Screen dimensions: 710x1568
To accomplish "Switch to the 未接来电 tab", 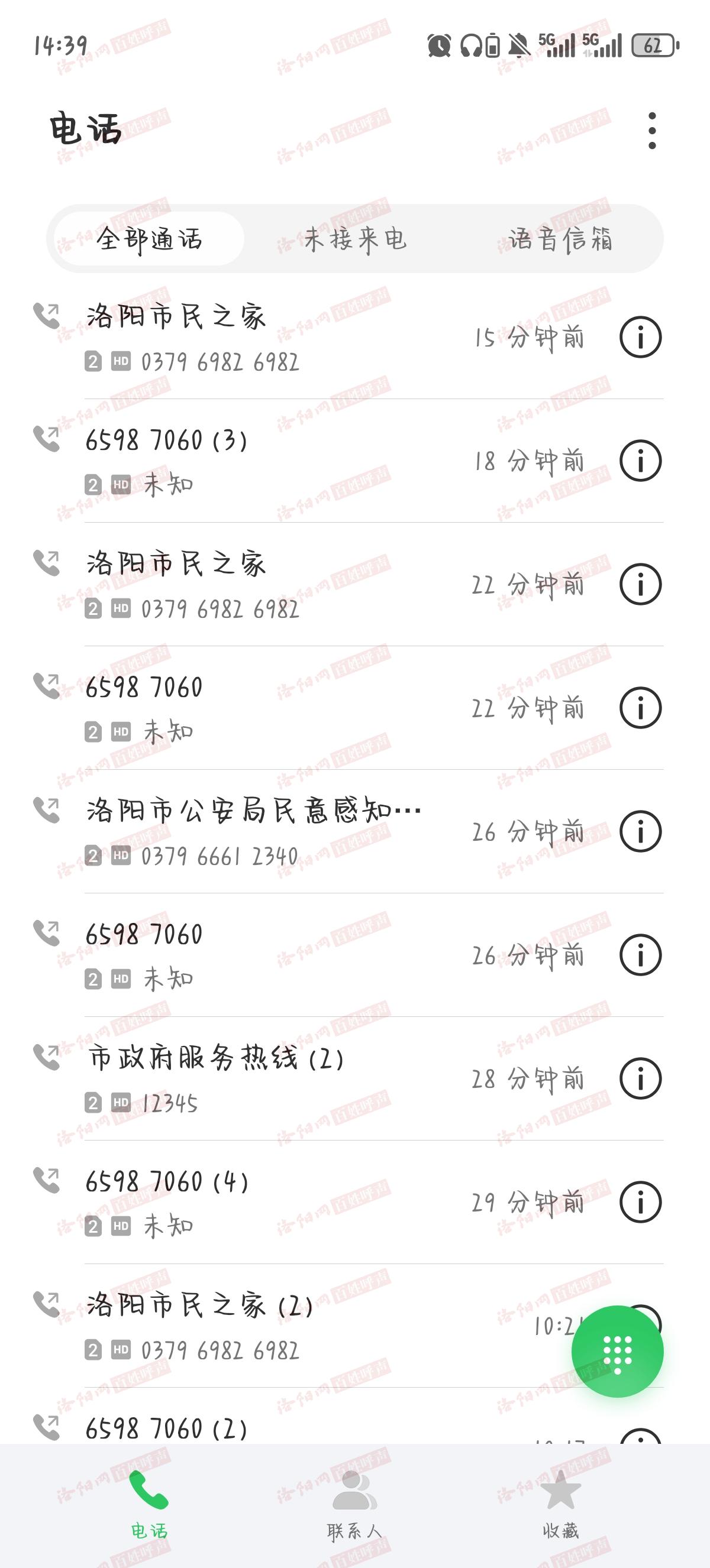I will [355, 239].
